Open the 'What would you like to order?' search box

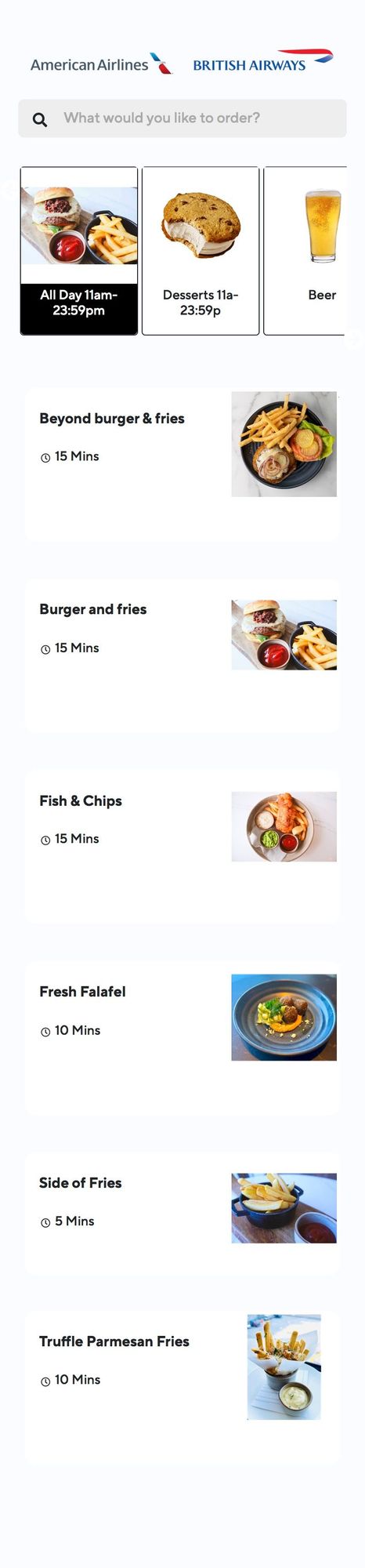(x=182, y=118)
